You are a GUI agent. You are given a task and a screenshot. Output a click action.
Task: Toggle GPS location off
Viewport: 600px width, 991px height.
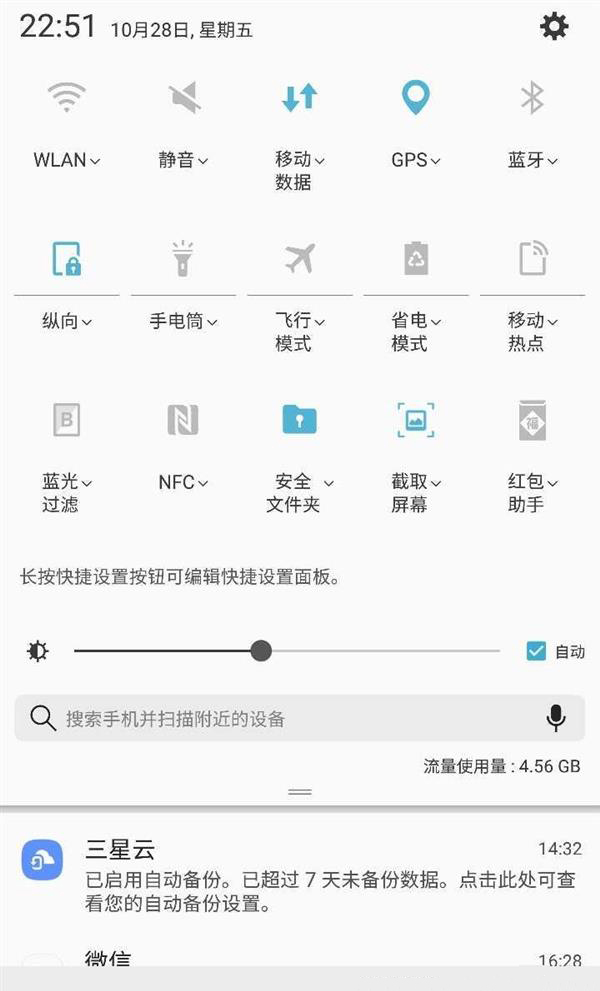(x=415, y=98)
